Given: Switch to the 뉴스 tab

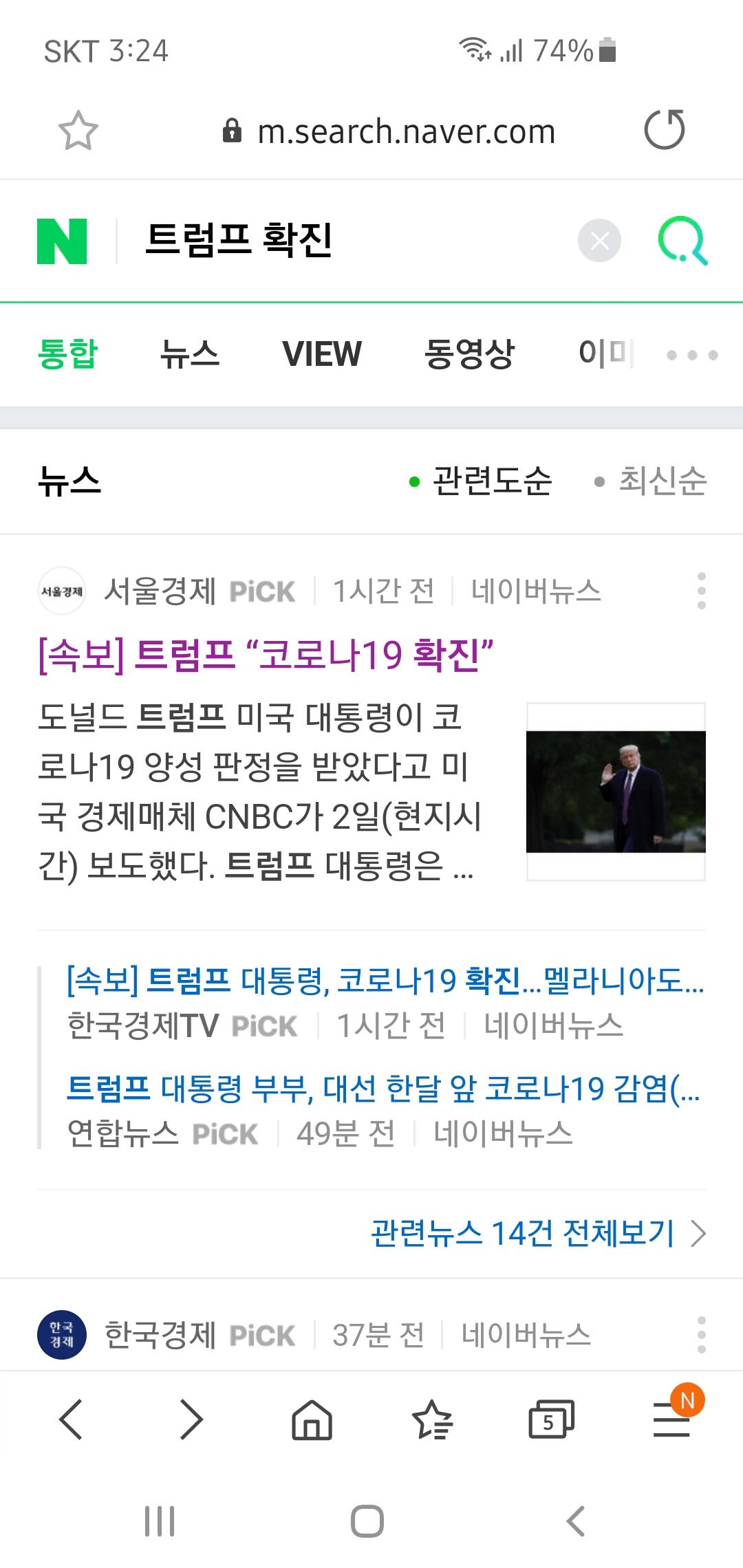Looking at the screenshot, I should [x=189, y=354].
